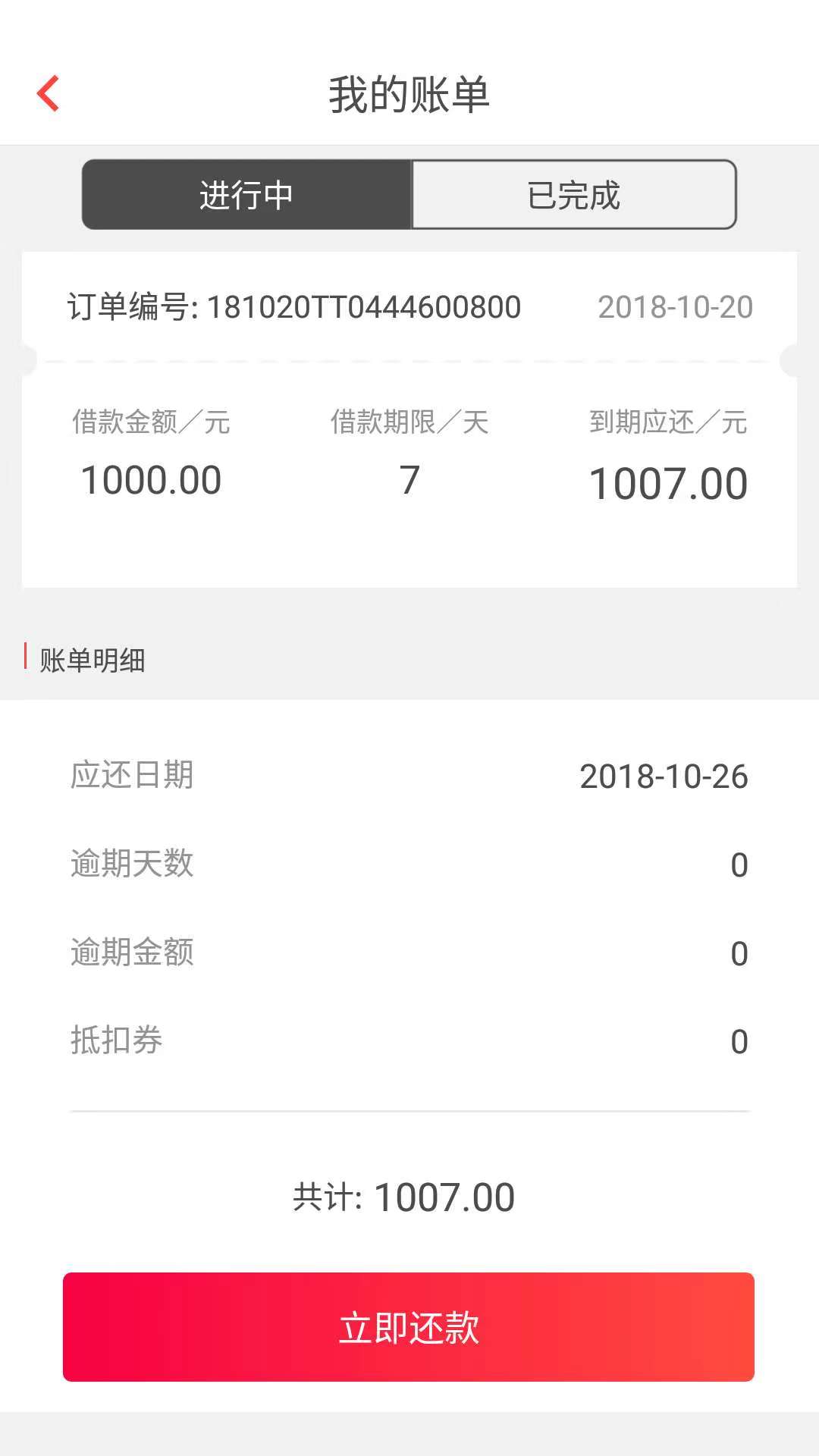The width and height of the screenshot is (819, 1456).
Task: Go back using the red arrow
Action: tap(48, 94)
